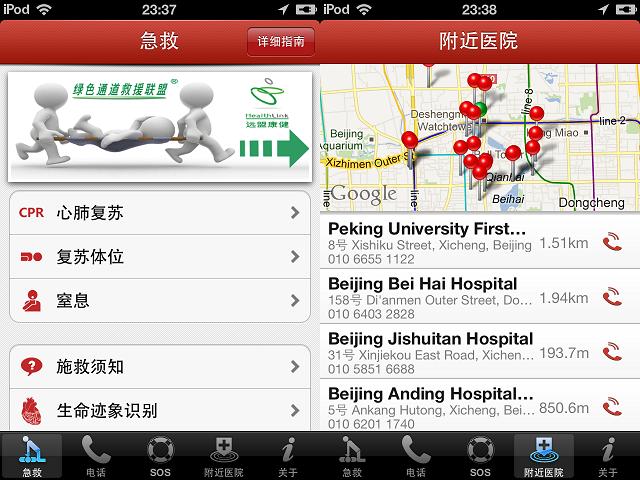The image size is (640, 480).
Task: Tap the 绿色通道救援联盟 banner
Action: click(160, 125)
